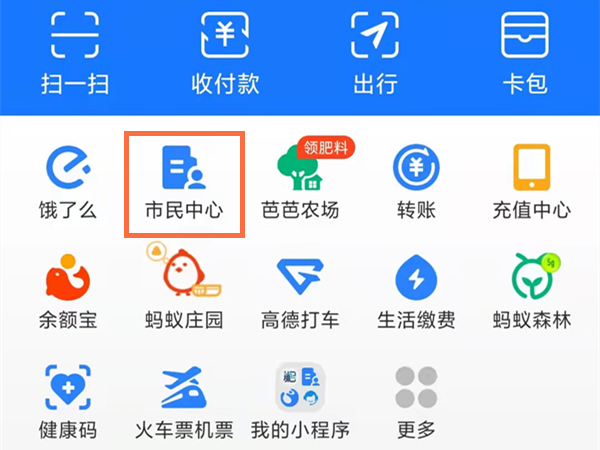Open 火车票机票 booking
Screen dimensions: 600x450
[x=183, y=400]
